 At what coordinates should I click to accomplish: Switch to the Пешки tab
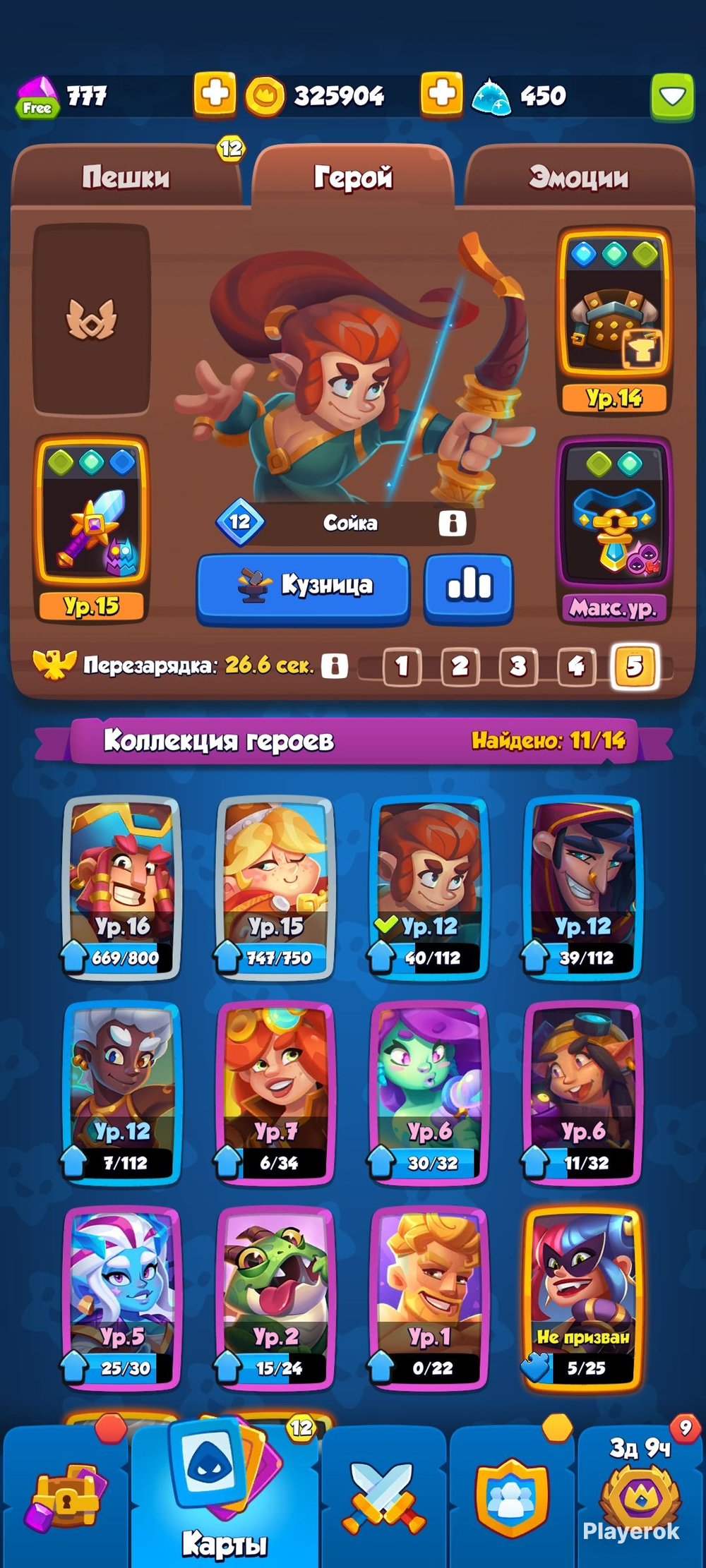click(126, 176)
